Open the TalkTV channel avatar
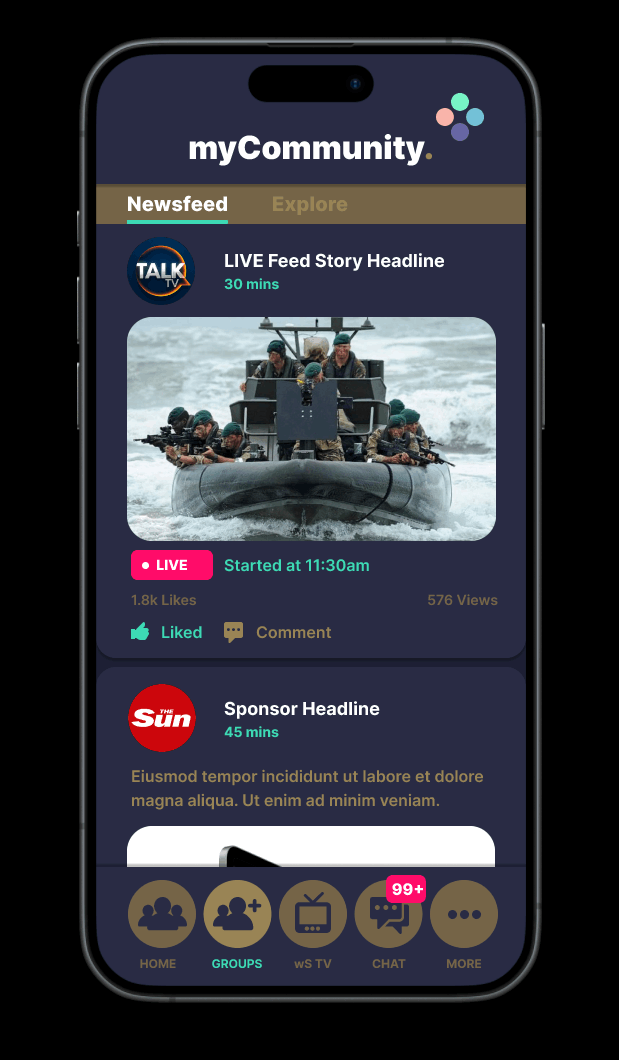Image resolution: width=619 pixels, height=1060 pixels. (161, 270)
